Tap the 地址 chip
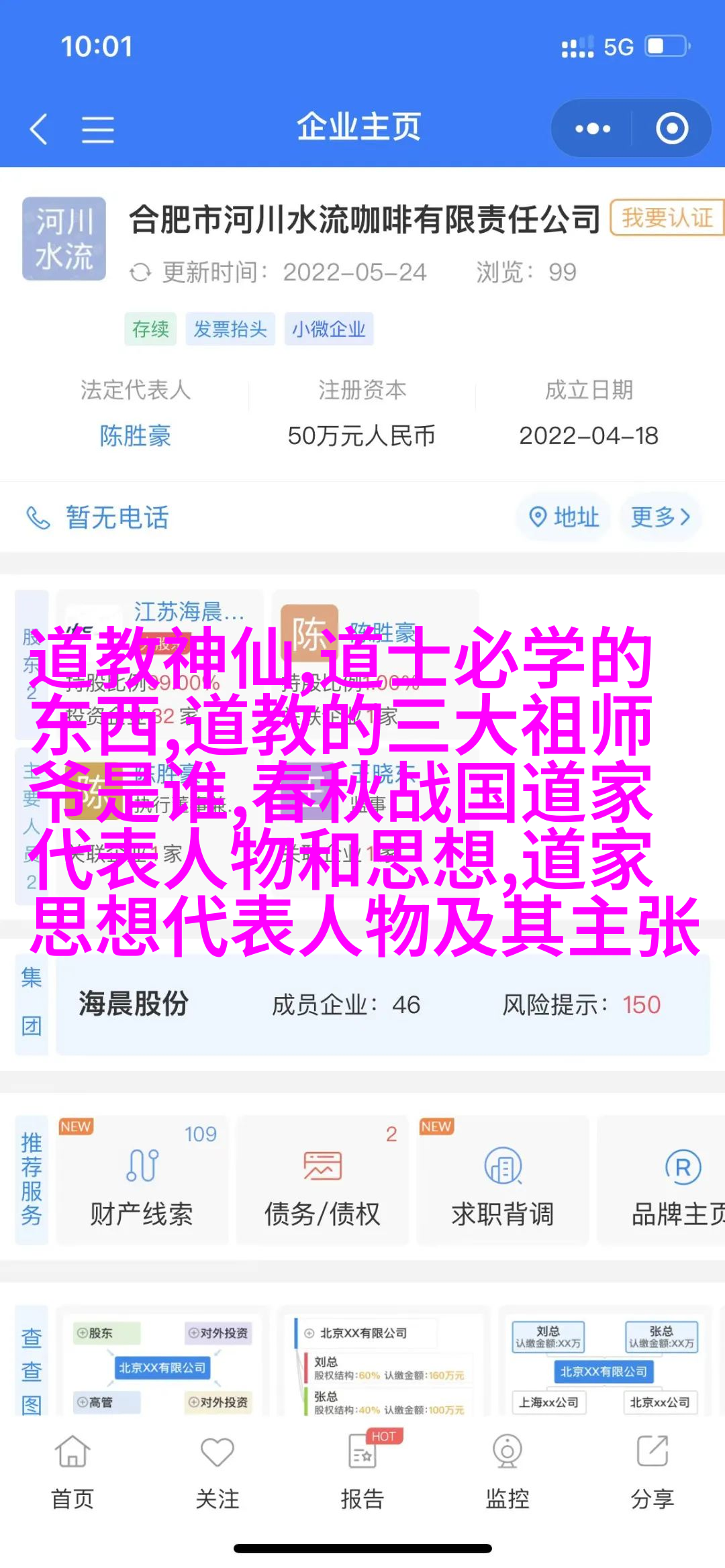Image resolution: width=725 pixels, height=1568 pixels. tap(563, 517)
